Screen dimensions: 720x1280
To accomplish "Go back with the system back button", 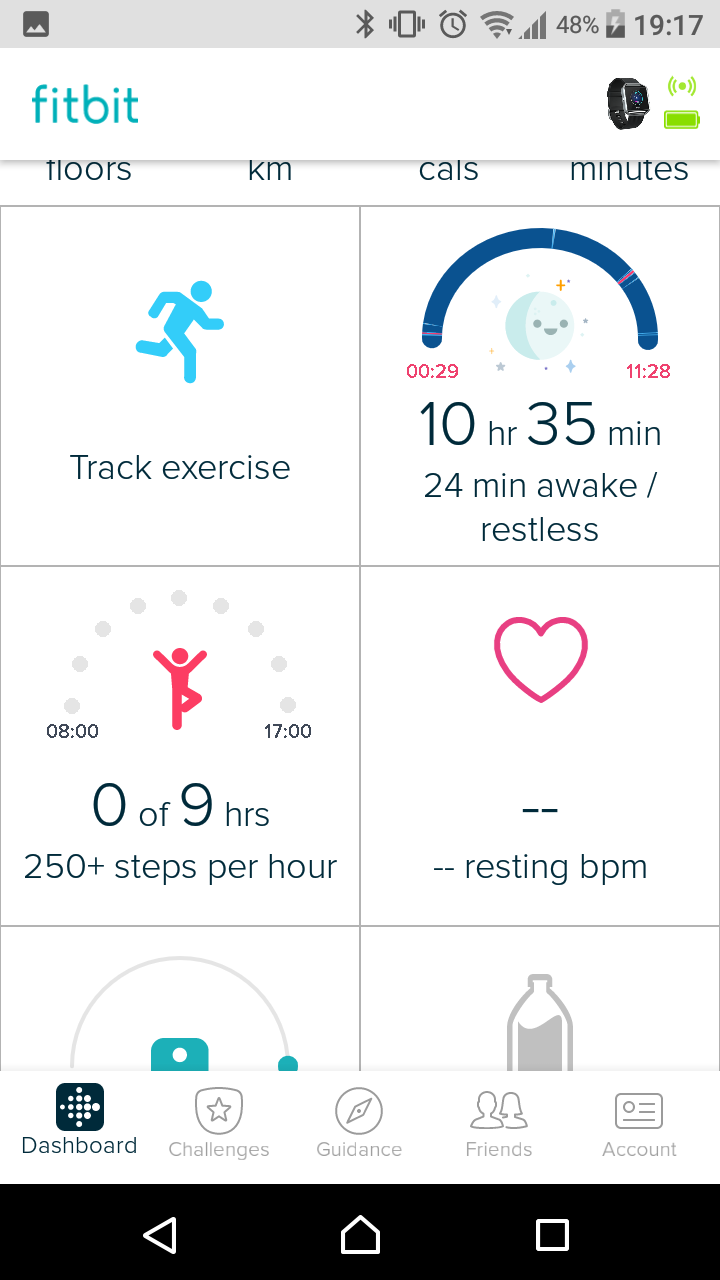I will click(x=161, y=1235).
